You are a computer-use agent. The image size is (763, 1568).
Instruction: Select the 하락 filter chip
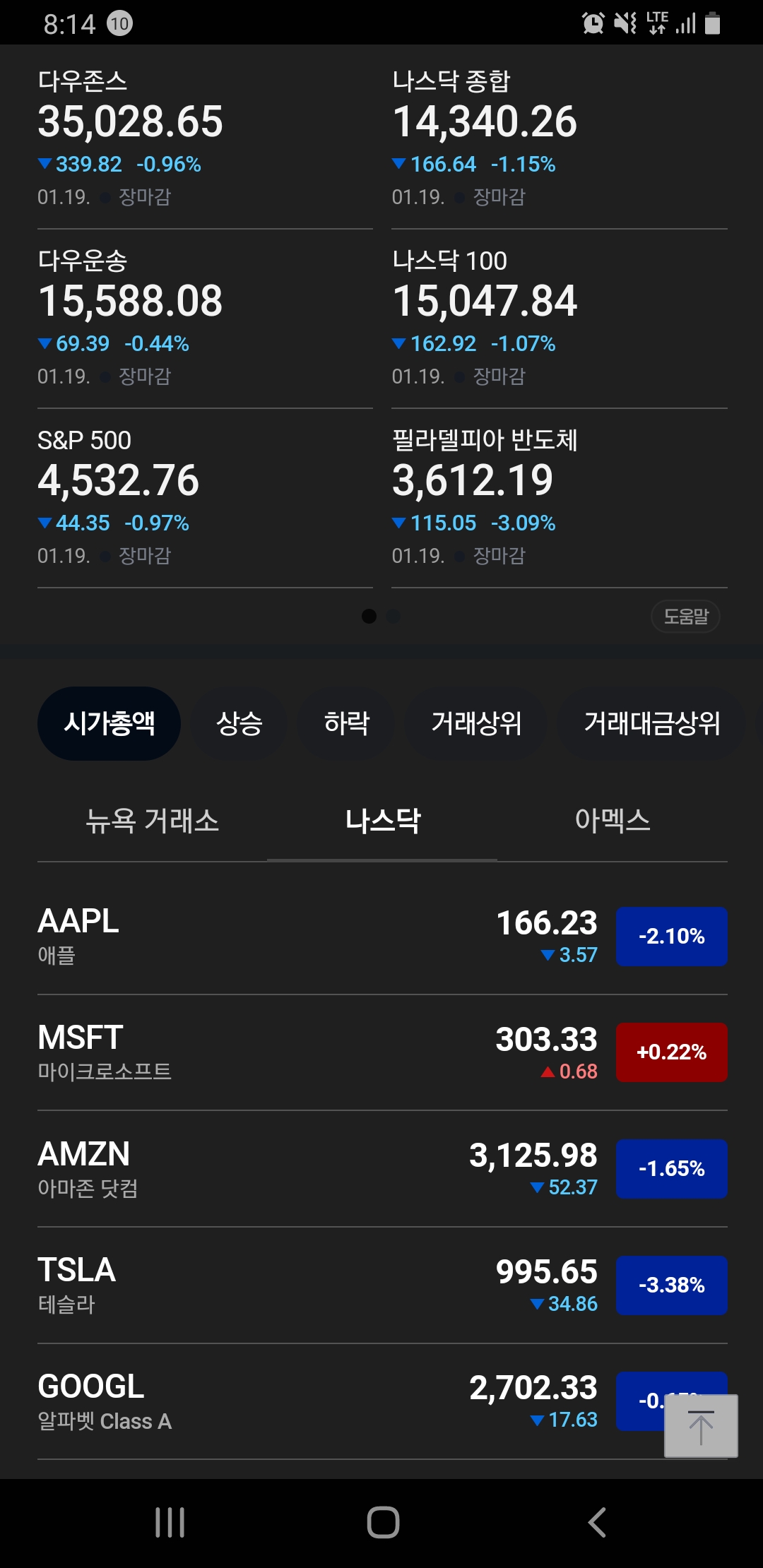click(x=346, y=723)
